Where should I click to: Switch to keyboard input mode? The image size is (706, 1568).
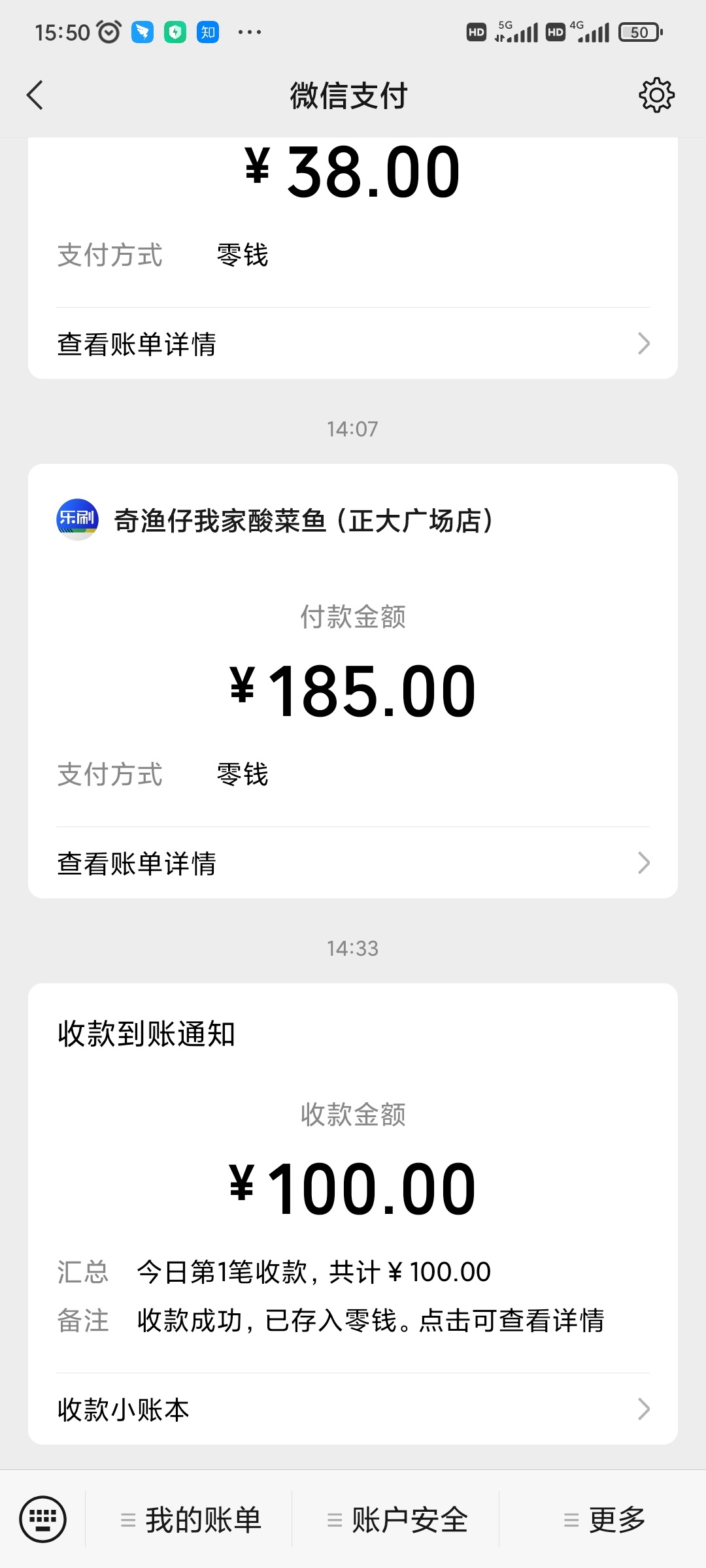(x=43, y=1519)
